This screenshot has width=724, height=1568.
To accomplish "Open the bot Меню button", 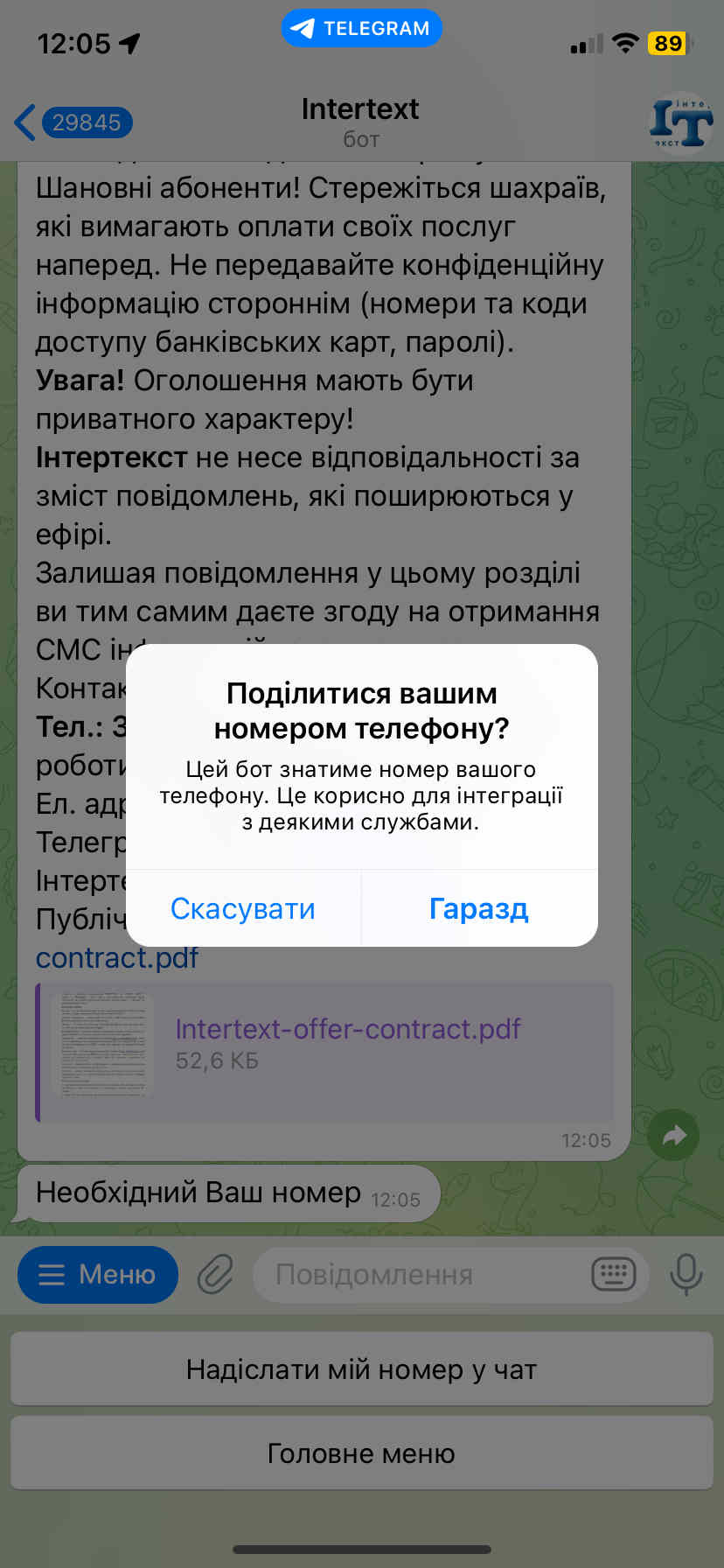I will coord(98,1275).
